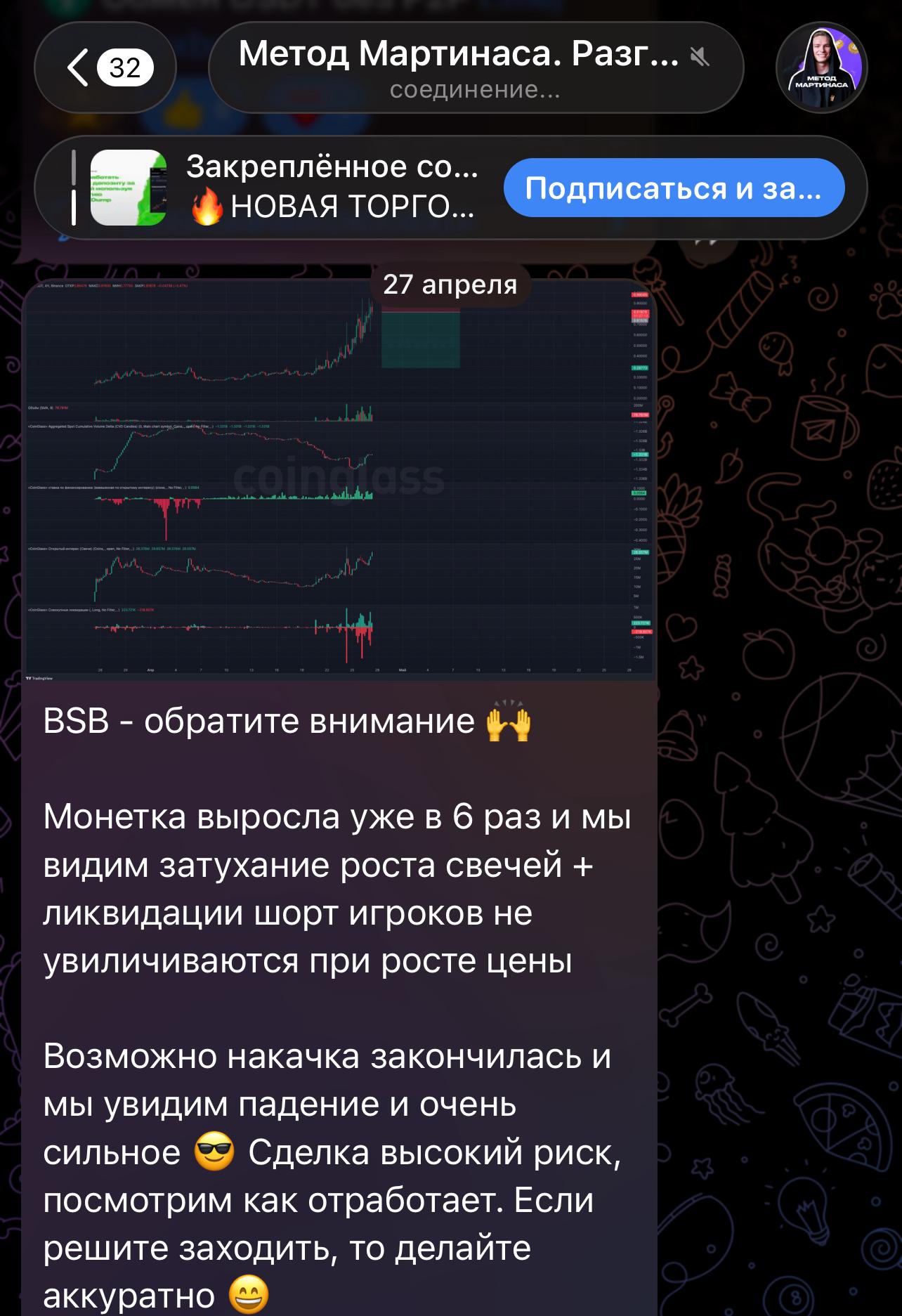This screenshot has height=1316, width=902.
Task: Tap the blue Подписаться button
Action: (674, 188)
